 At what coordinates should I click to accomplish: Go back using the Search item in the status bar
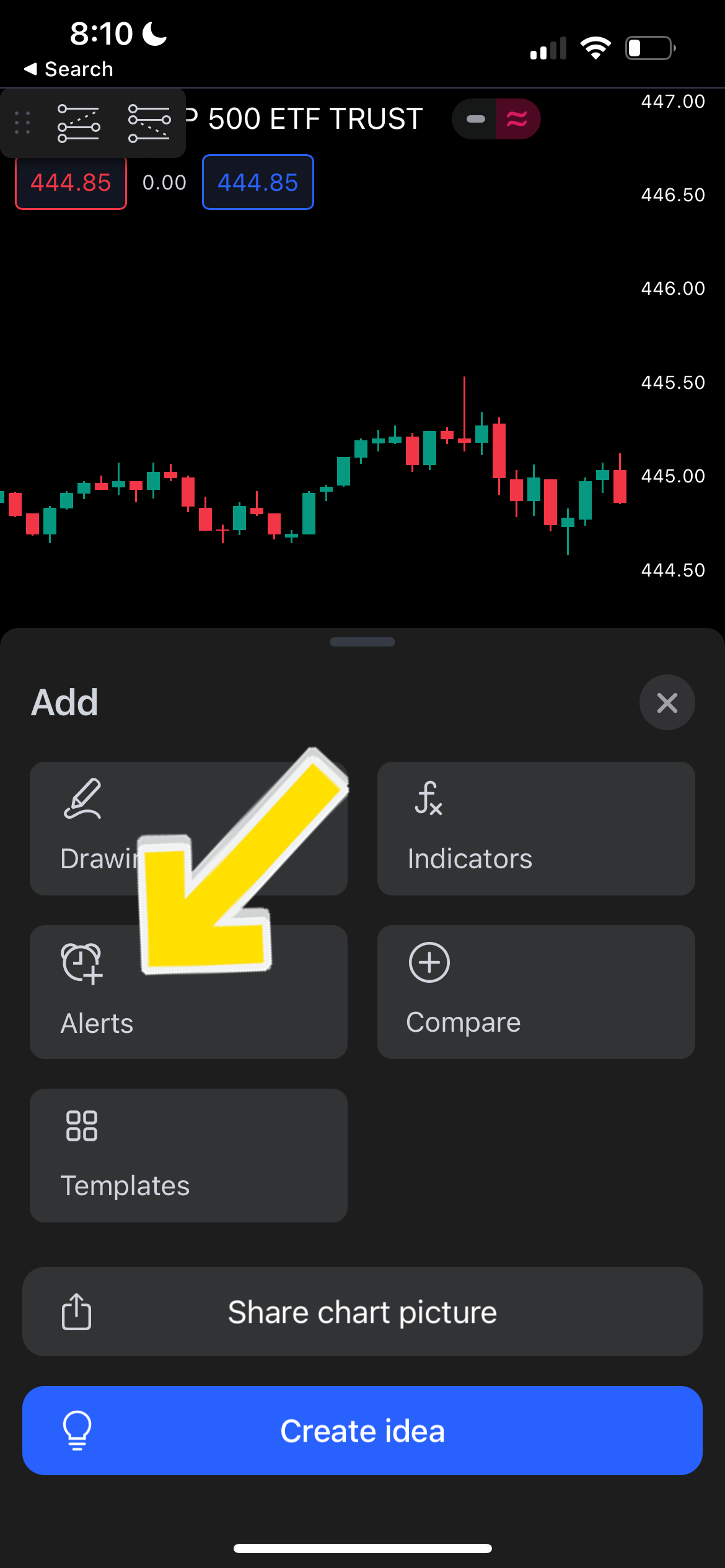click(x=68, y=69)
